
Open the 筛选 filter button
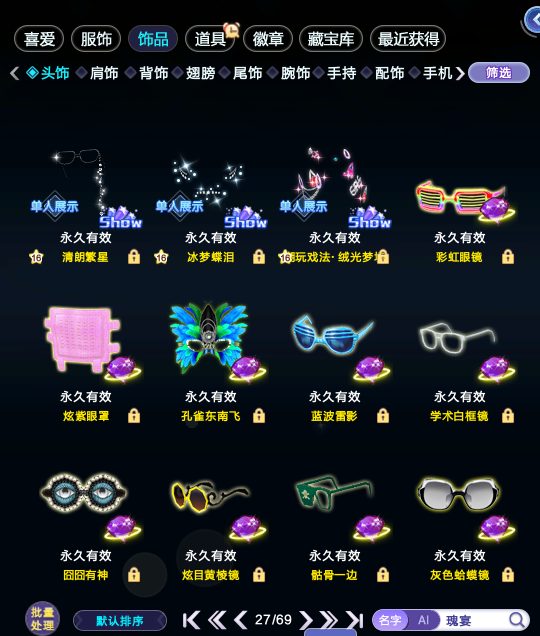(x=499, y=73)
